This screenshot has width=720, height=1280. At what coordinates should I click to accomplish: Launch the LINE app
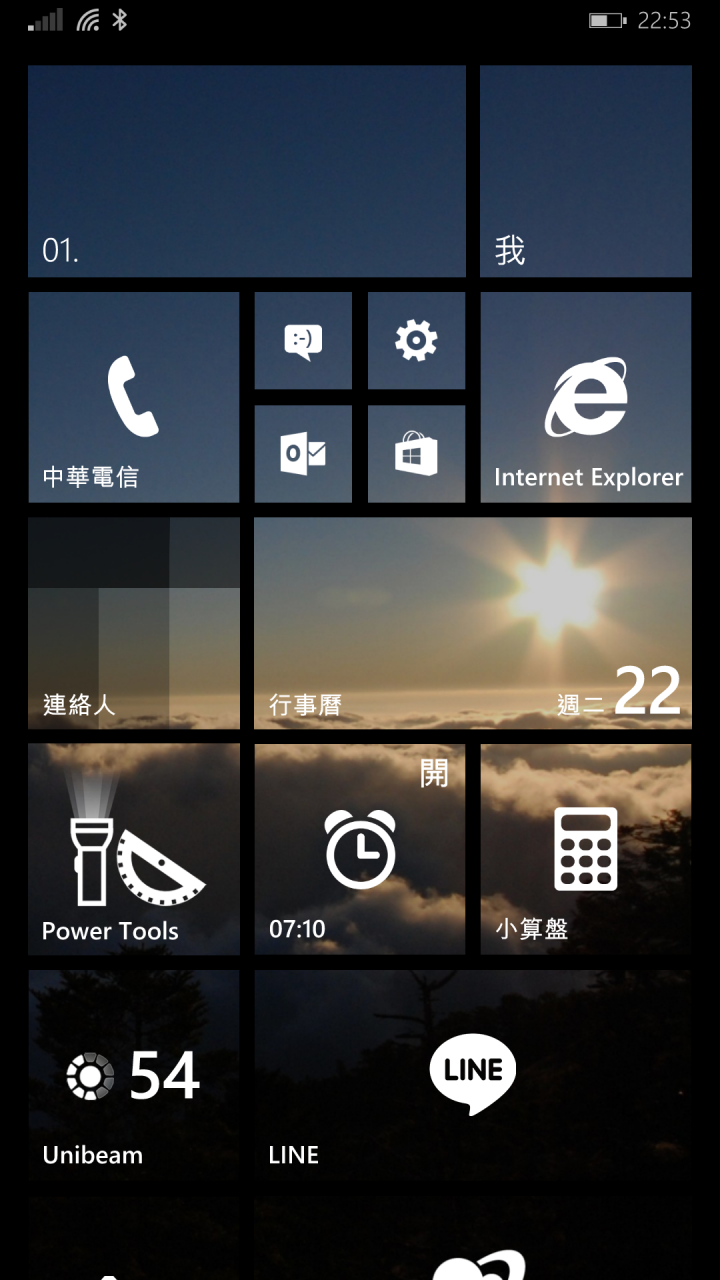click(473, 1075)
